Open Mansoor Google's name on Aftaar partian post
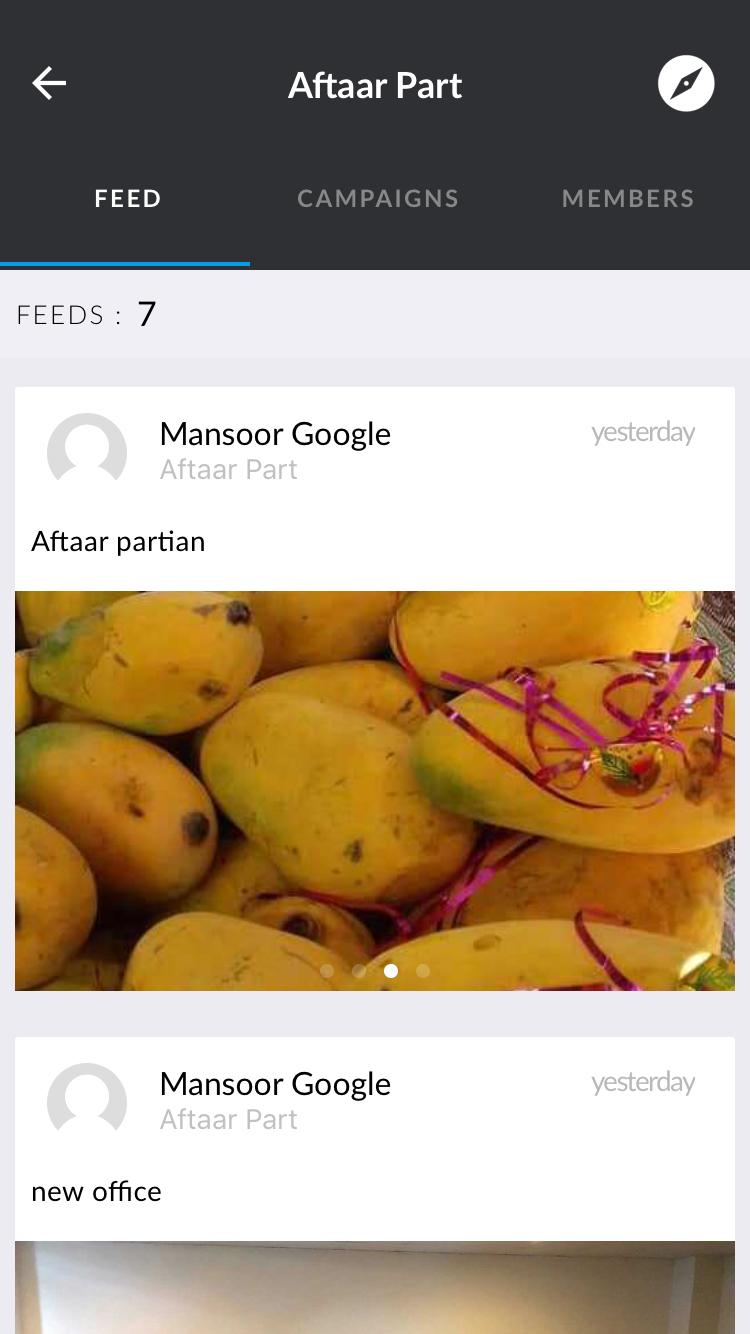Screen dimensions: 750x1334 pyautogui.click(x=275, y=434)
